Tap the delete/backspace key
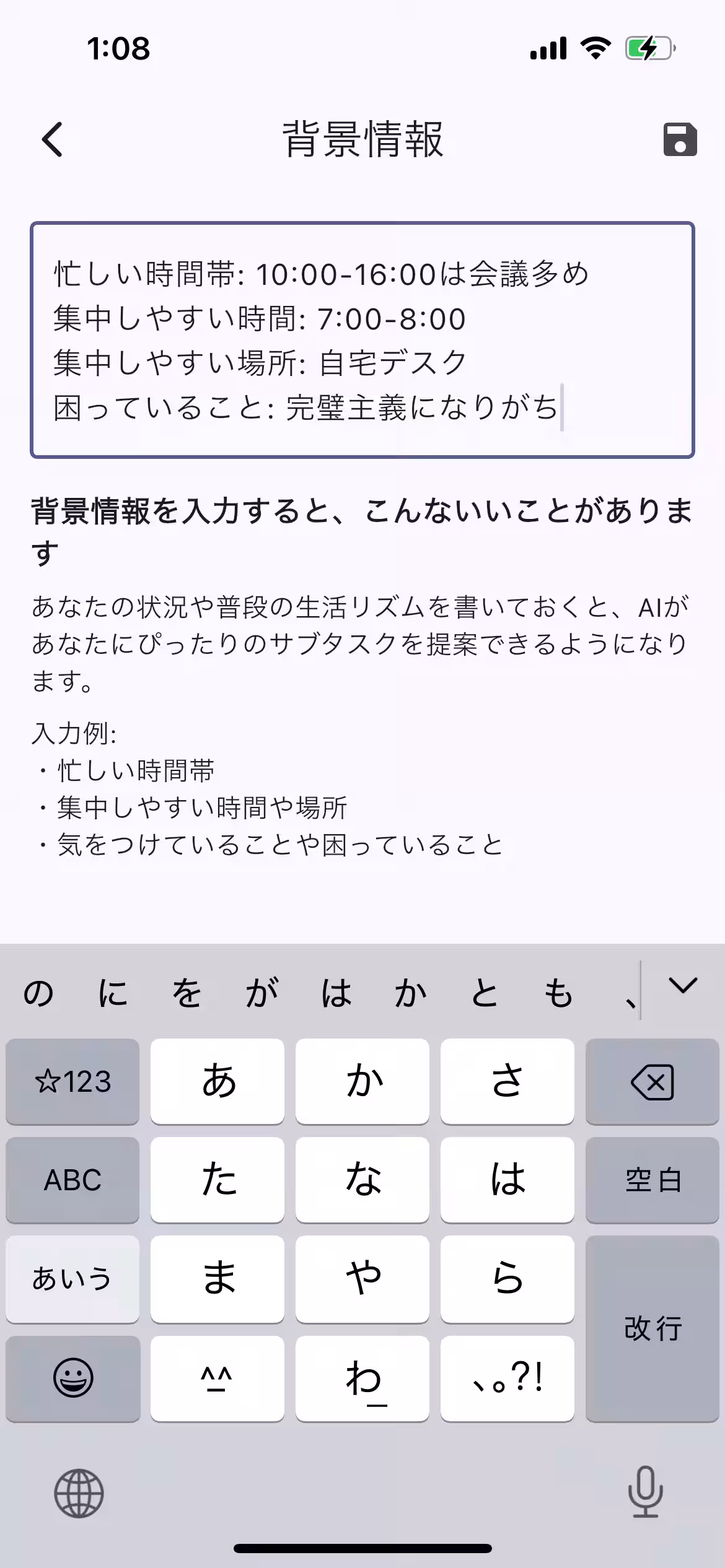Screen dimensions: 725x1568 652,1082
